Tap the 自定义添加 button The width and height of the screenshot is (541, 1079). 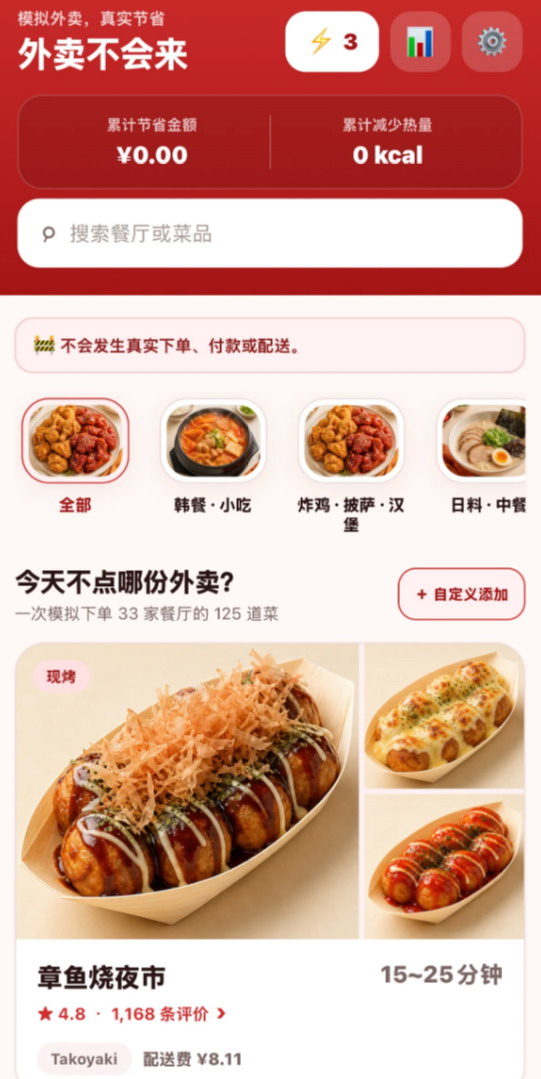pos(461,594)
